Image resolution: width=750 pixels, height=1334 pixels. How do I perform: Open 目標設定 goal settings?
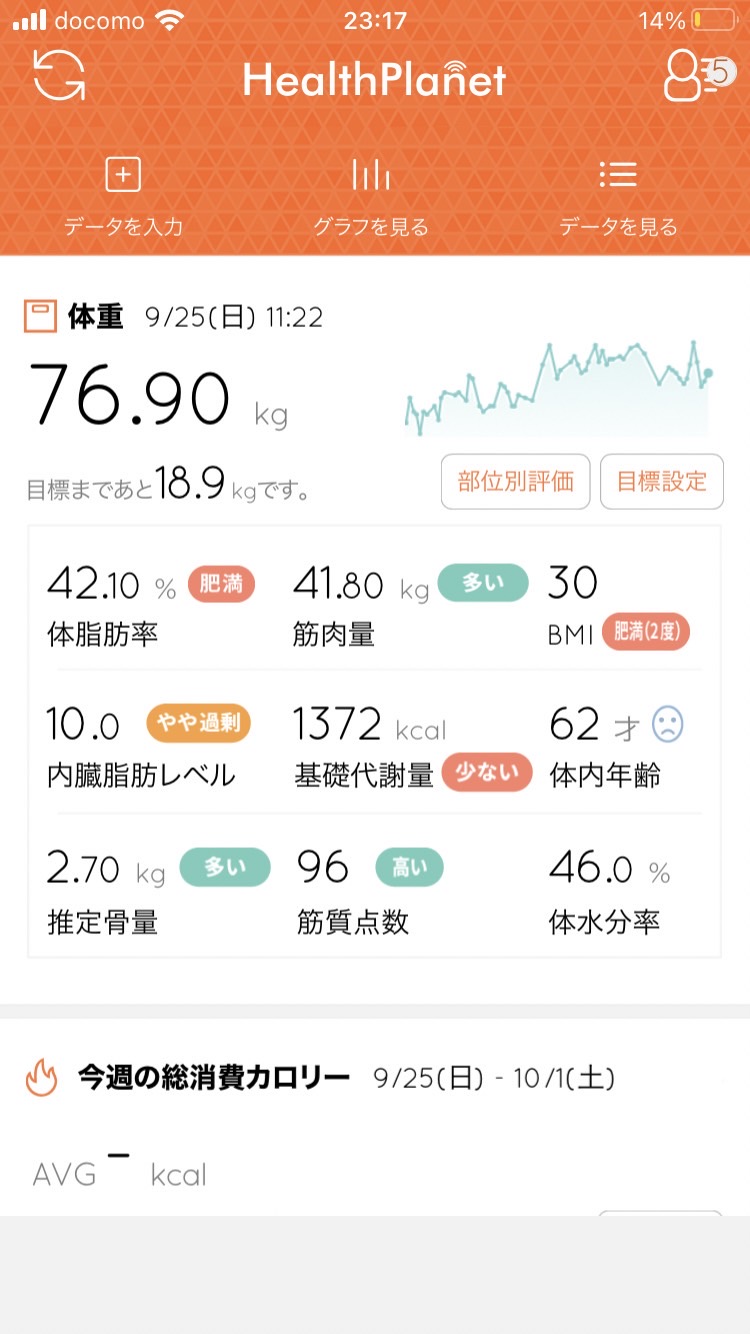point(662,482)
